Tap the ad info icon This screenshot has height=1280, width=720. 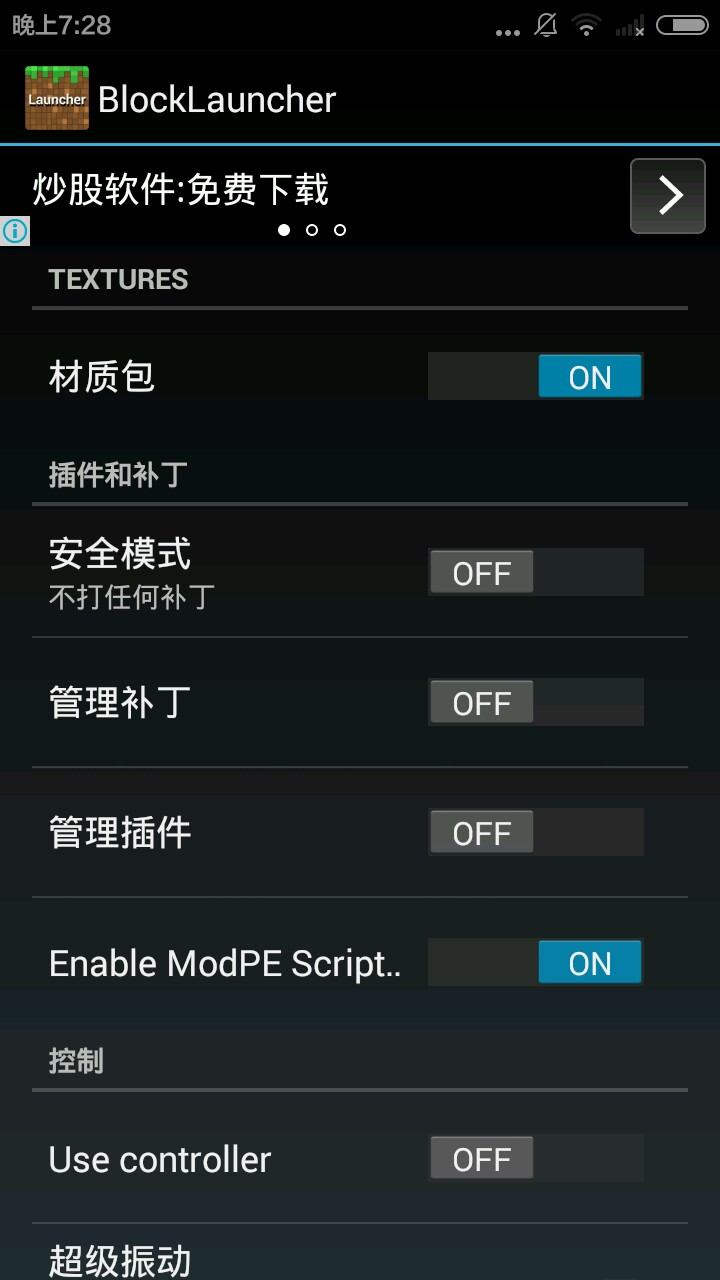coord(15,232)
